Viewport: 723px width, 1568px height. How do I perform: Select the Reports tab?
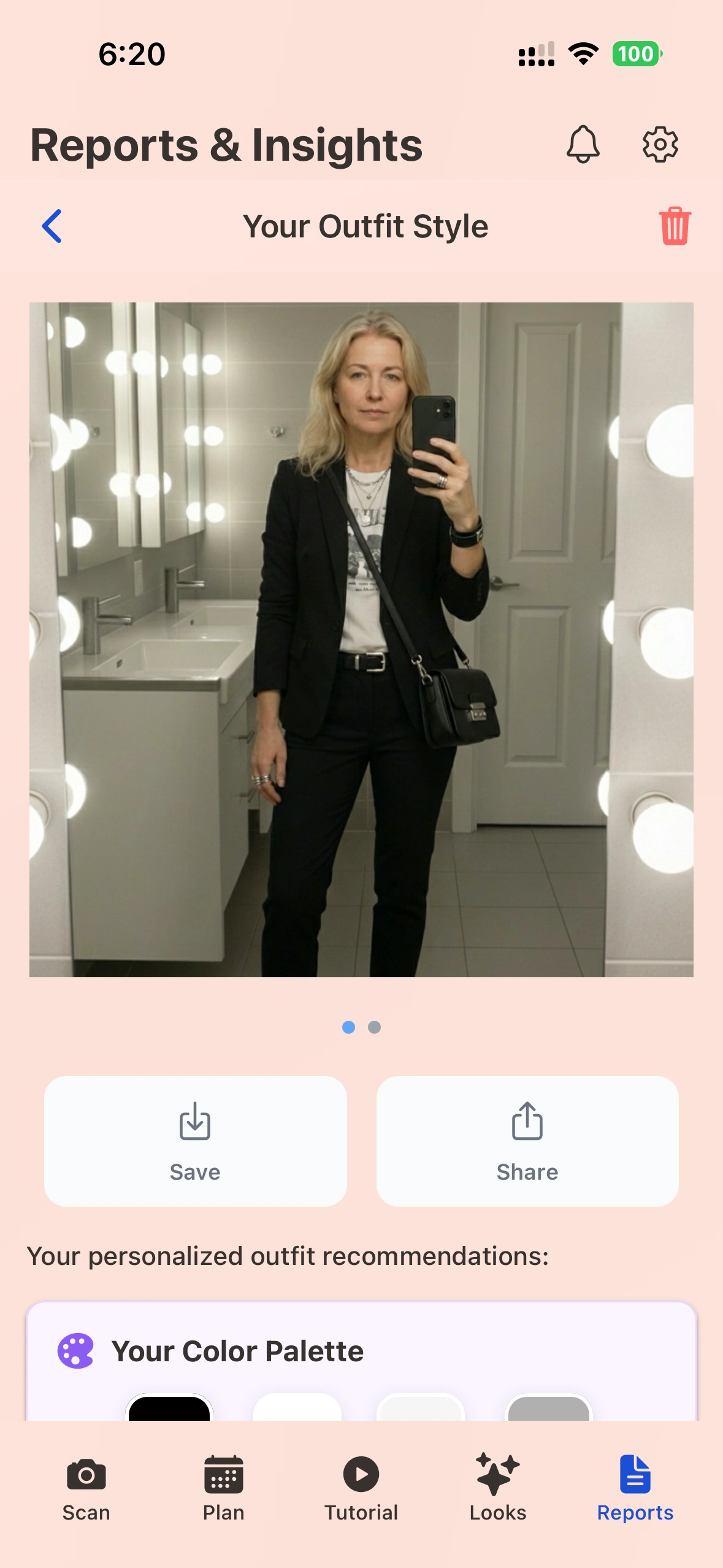tap(635, 1488)
